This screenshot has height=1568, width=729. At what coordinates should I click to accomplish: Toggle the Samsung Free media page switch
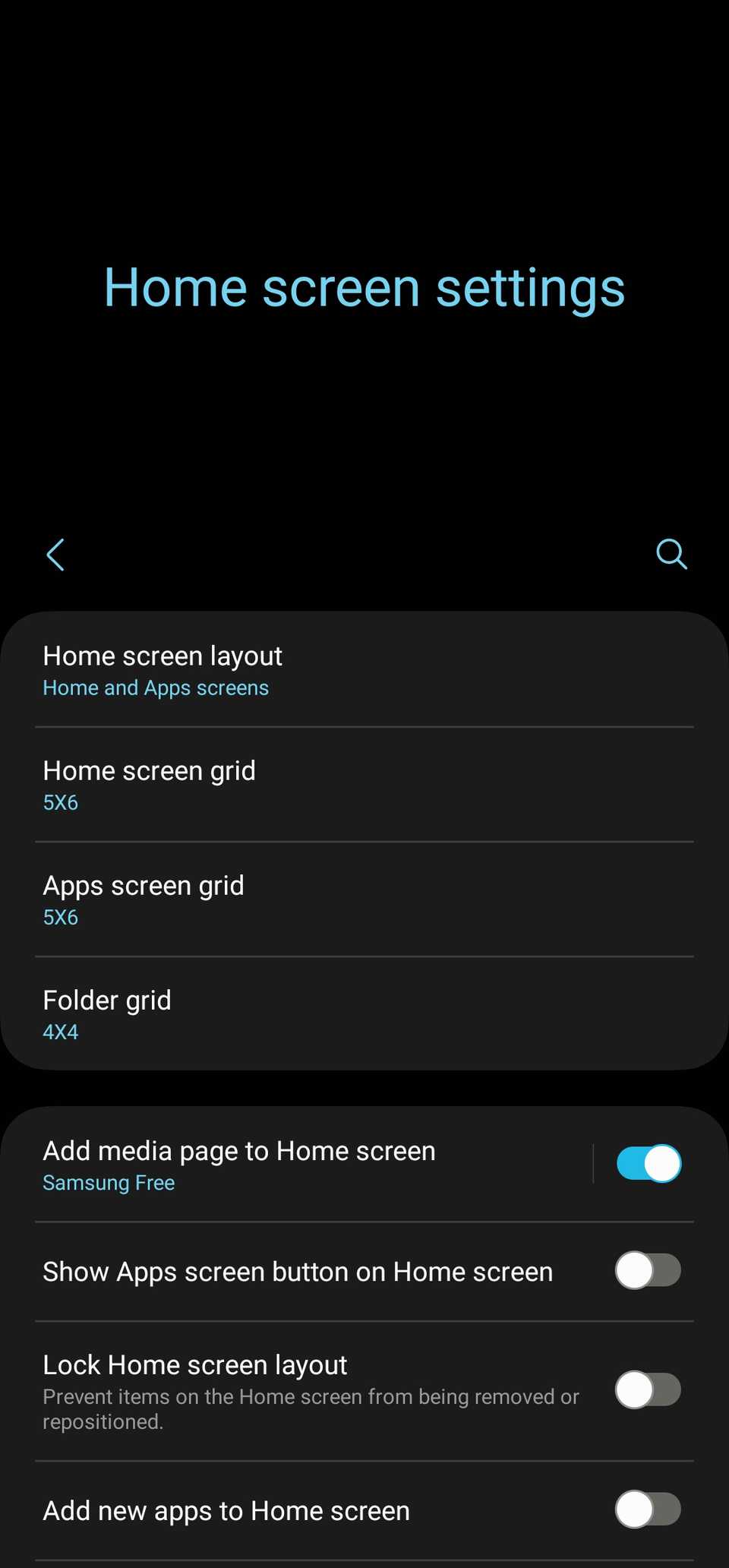coord(647,1163)
